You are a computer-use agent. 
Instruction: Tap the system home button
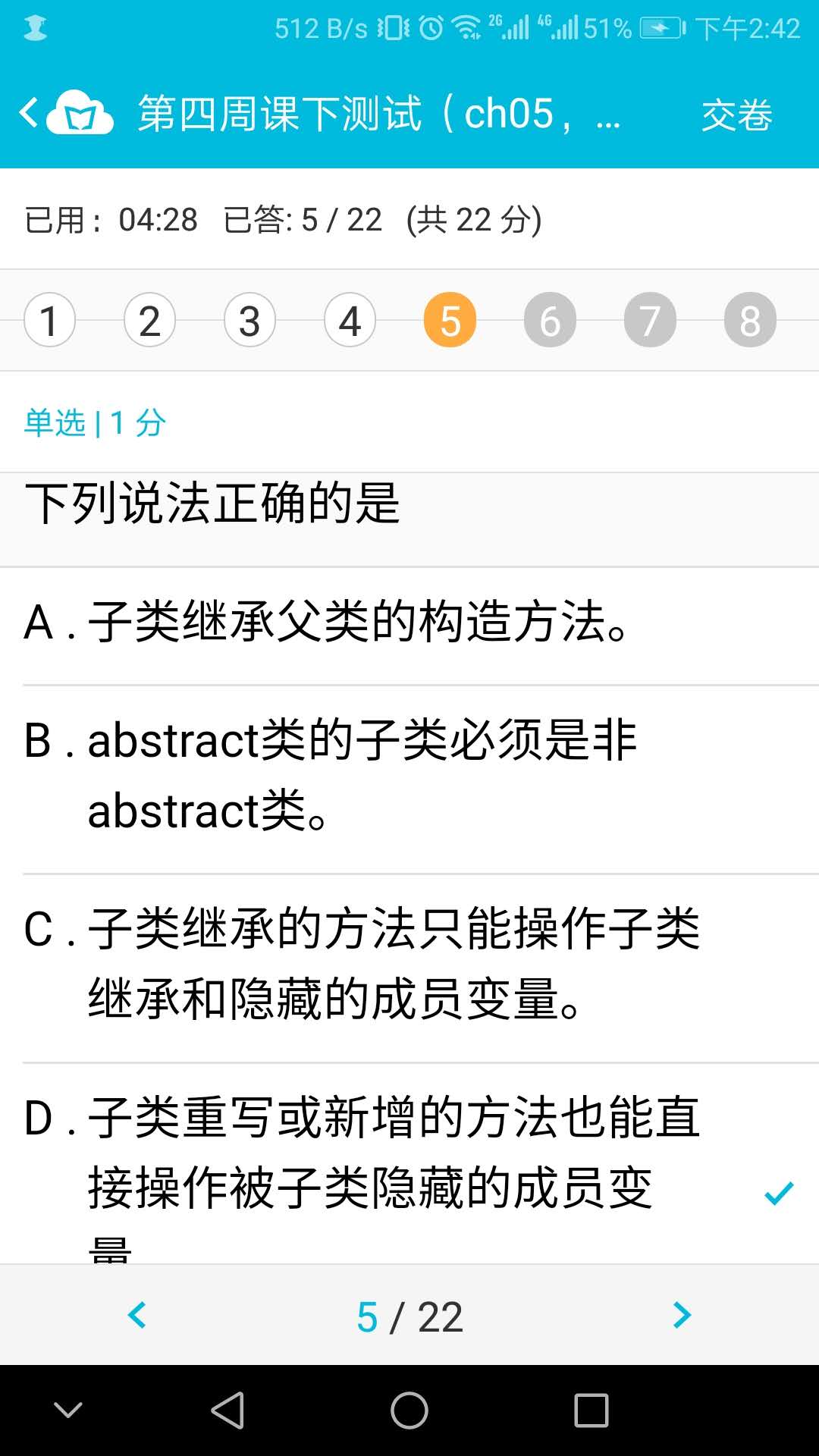(409, 1410)
